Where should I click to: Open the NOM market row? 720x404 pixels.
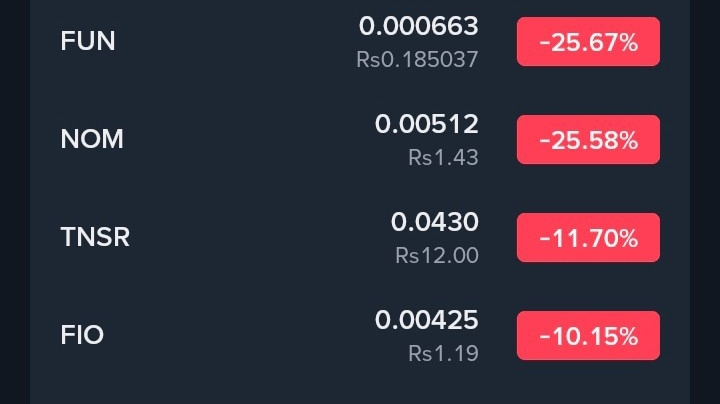[92, 140]
